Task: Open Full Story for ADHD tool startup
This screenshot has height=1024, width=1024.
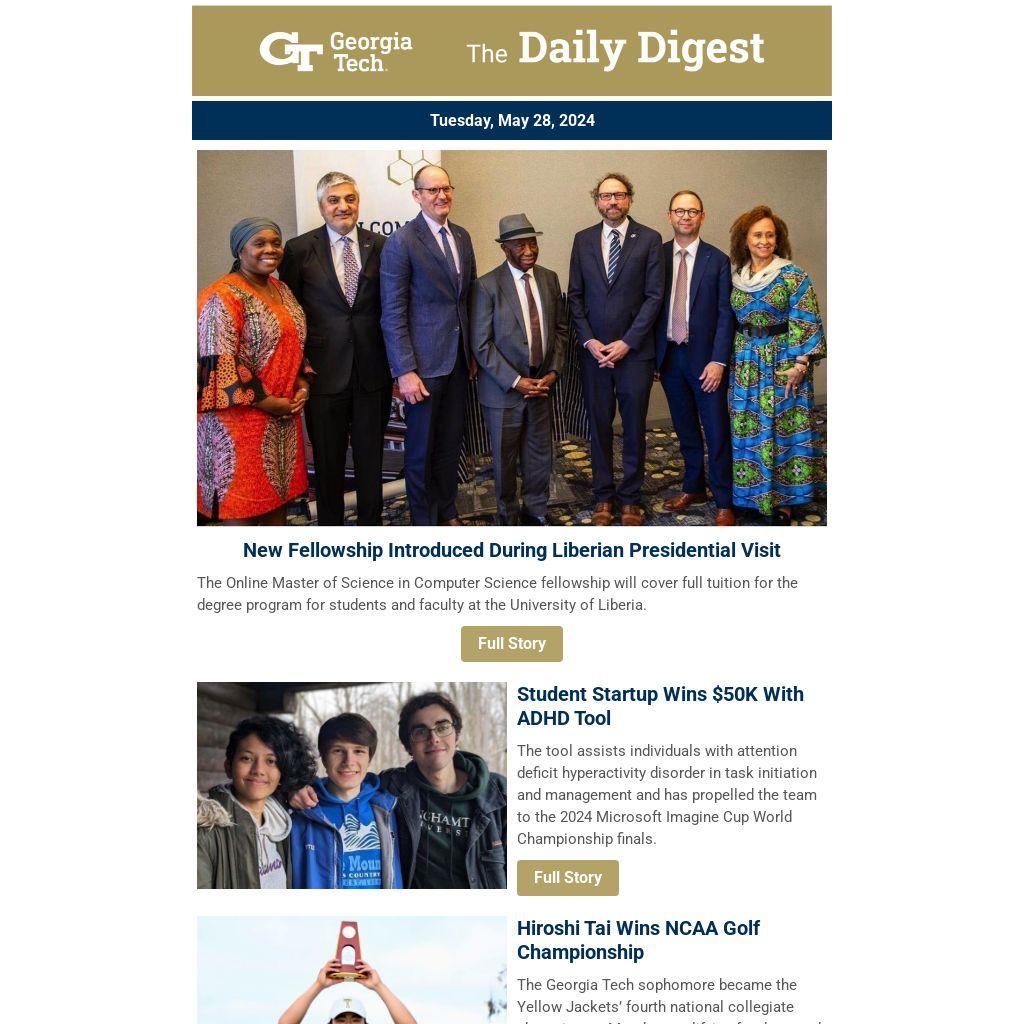Action: point(567,878)
